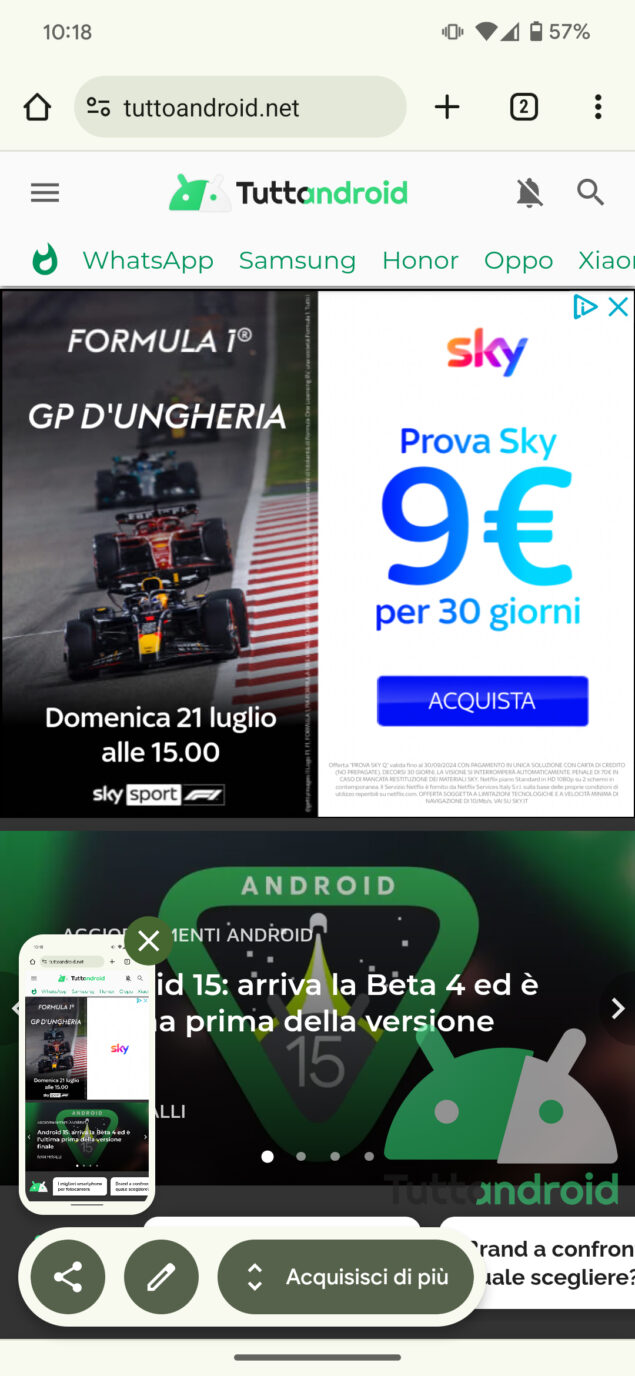Edit the screenshot with the pencil
Screen dimensions: 635x1376
pyautogui.click(x=161, y=1277)
